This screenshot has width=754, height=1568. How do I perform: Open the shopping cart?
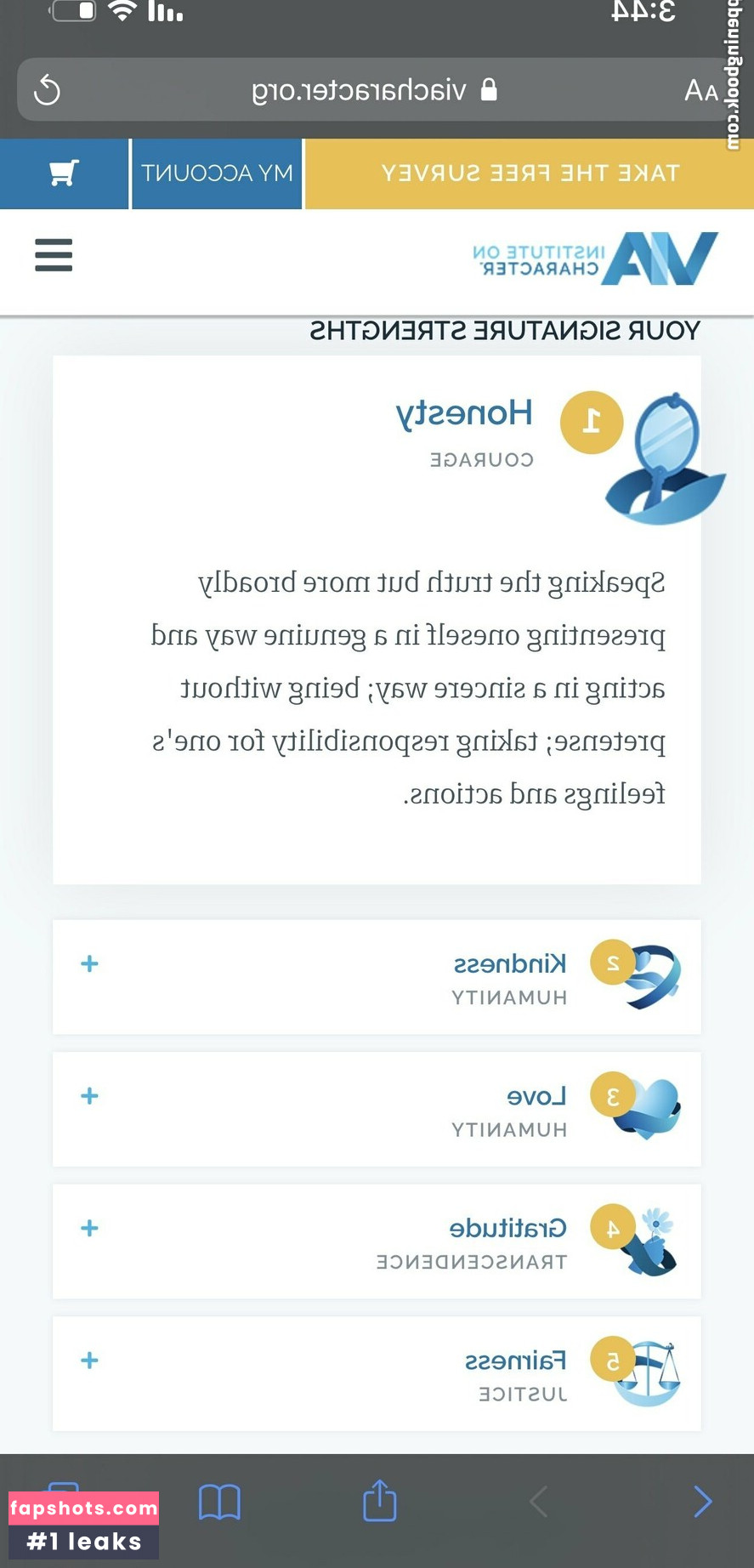tap(64, 173)
